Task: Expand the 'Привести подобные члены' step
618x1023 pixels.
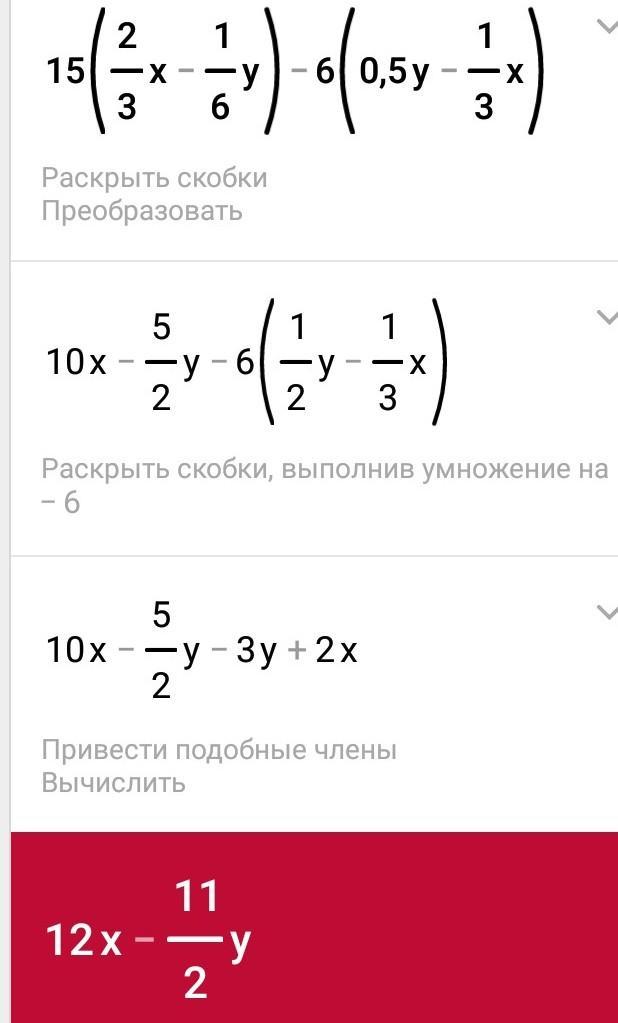Action: coord(605,612)
